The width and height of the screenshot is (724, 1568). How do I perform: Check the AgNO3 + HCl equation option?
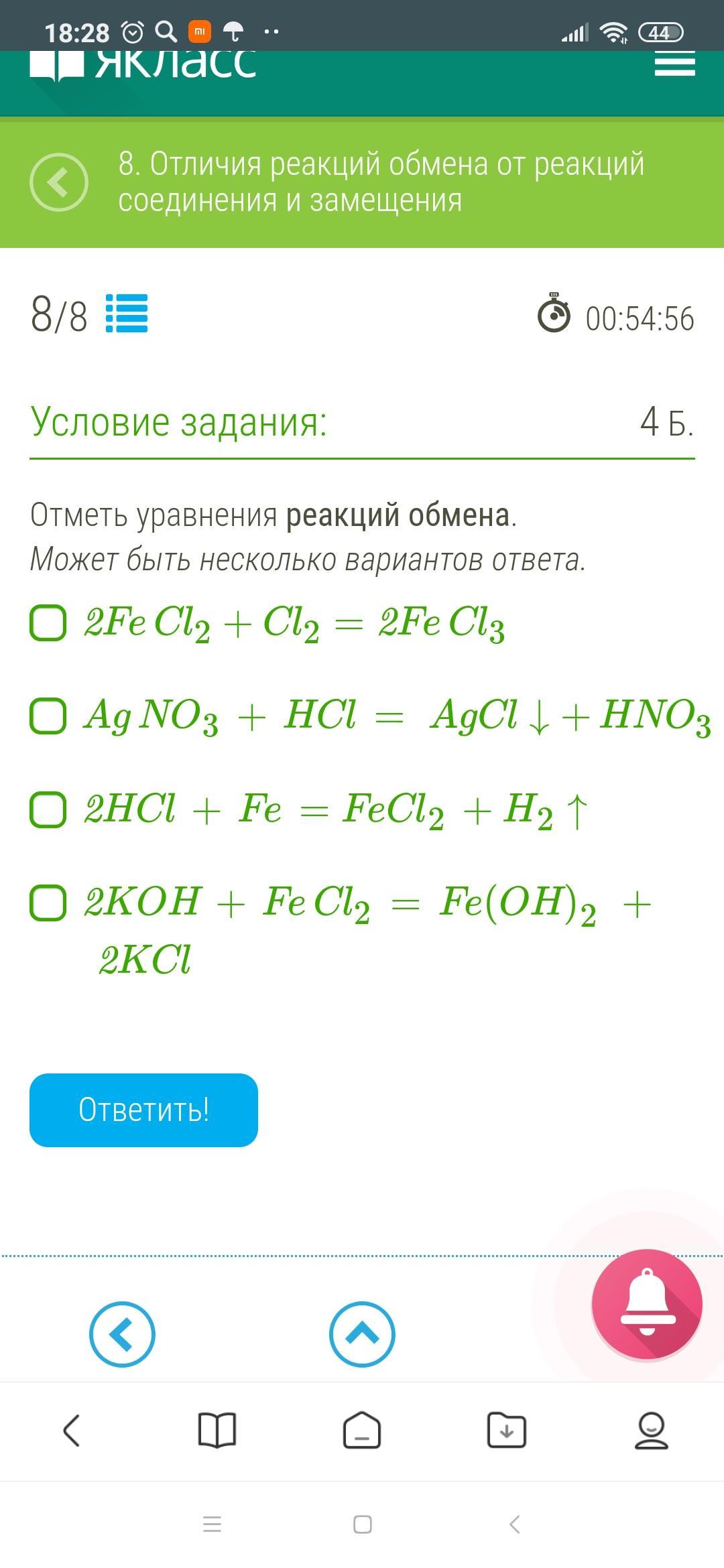[x=48, y=716]
